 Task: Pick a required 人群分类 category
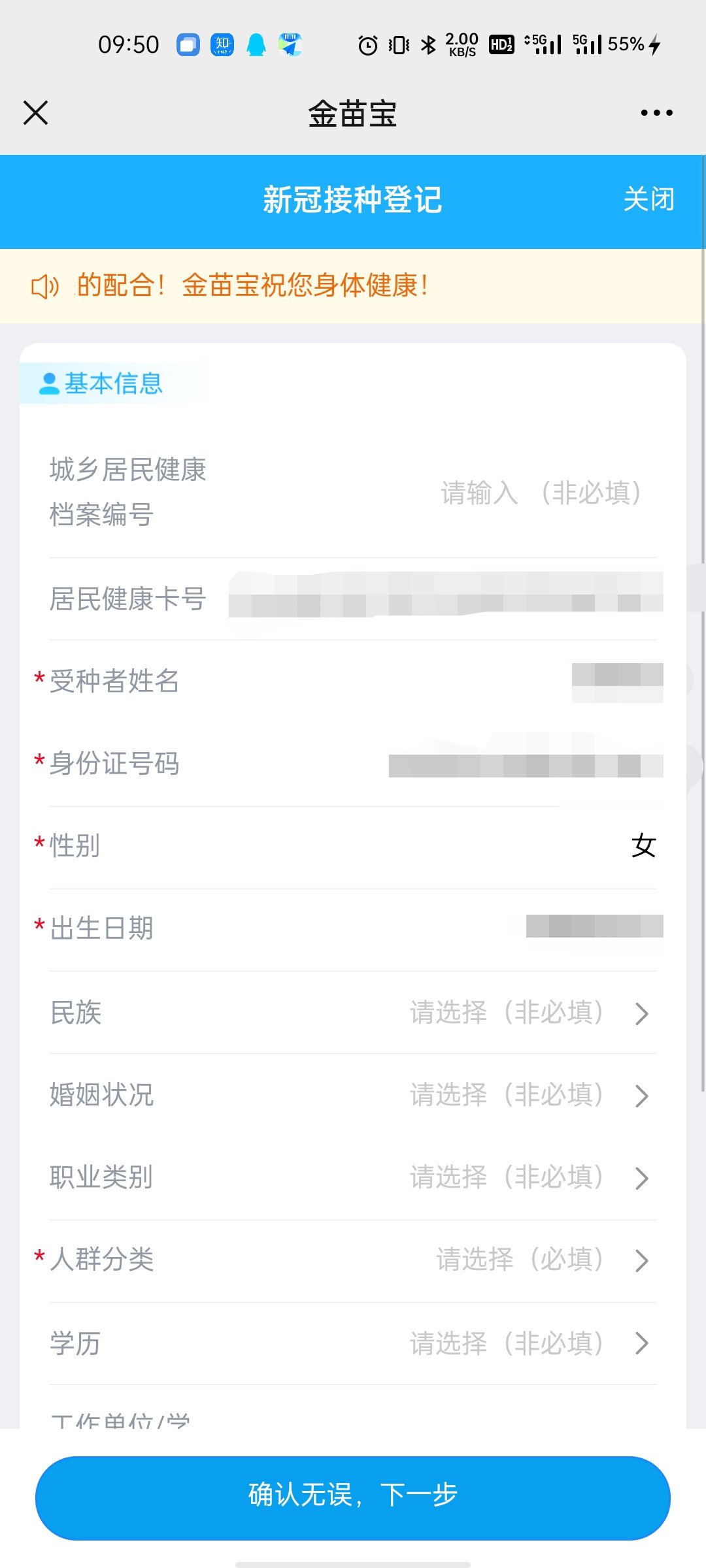click(541, 1260)
